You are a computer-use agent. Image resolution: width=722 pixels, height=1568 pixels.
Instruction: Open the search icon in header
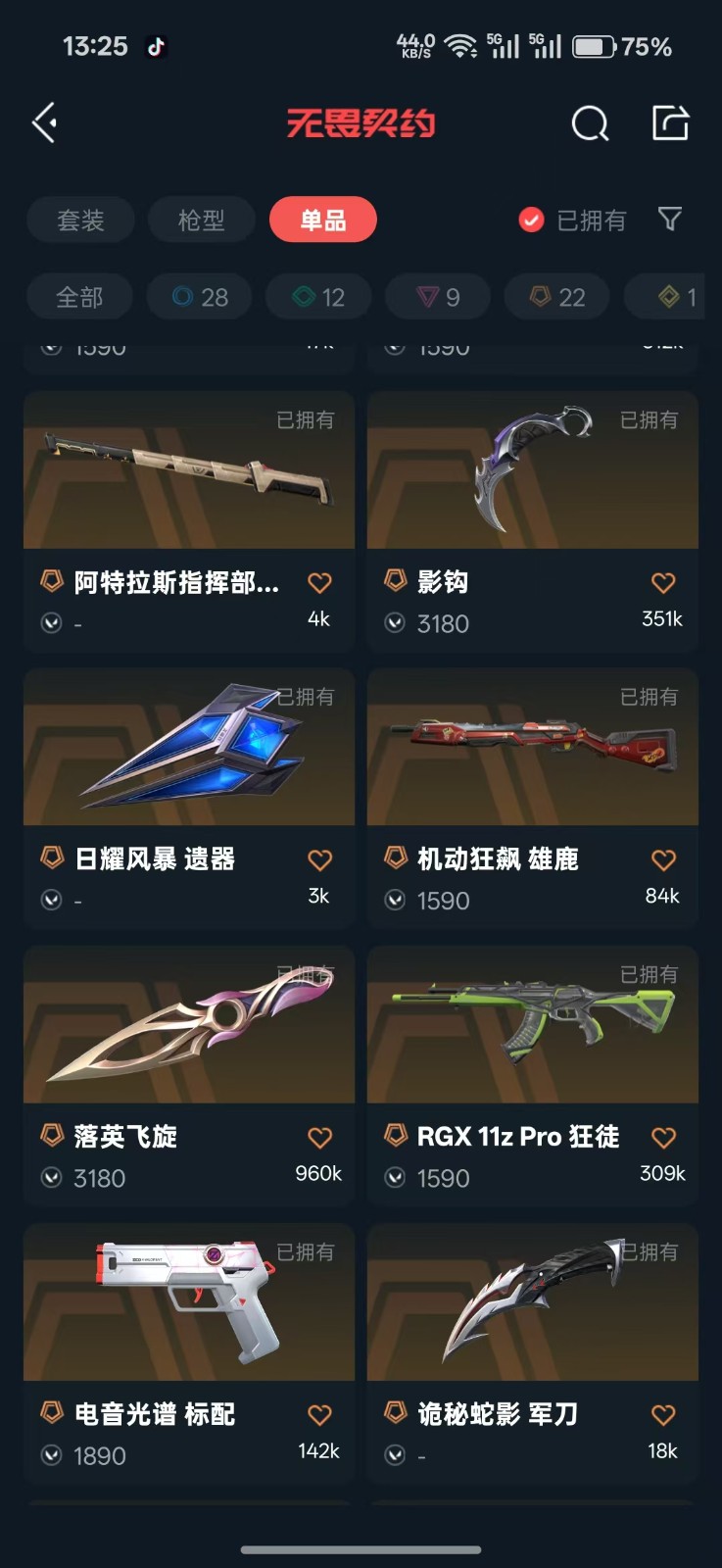[x=590, y=123]
